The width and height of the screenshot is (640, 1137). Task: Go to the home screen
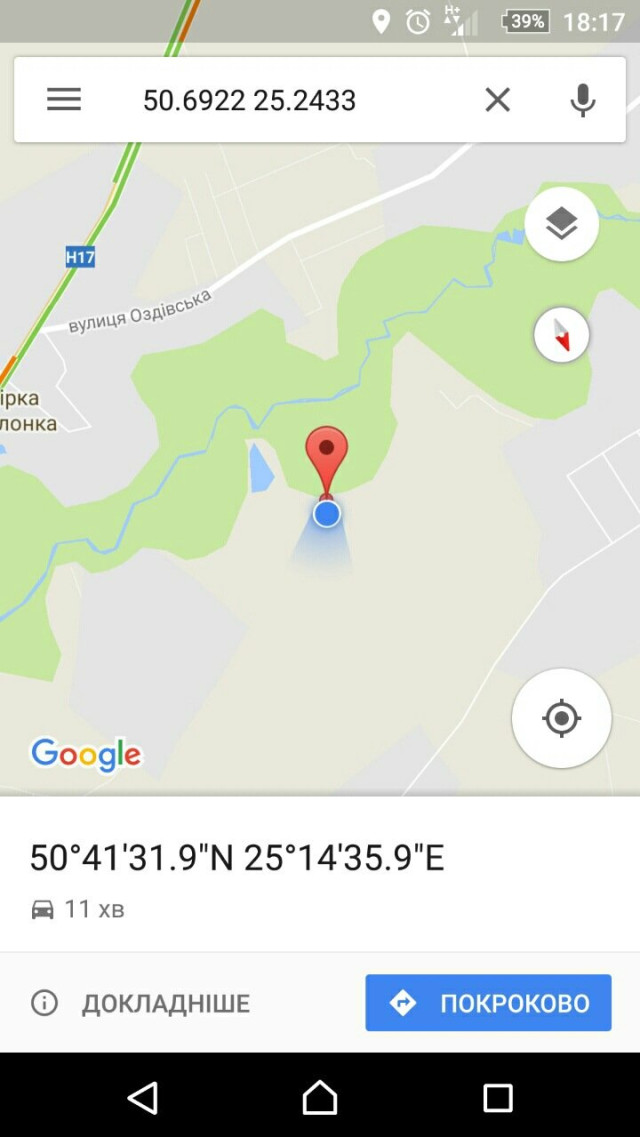(x=320, y=1098)
